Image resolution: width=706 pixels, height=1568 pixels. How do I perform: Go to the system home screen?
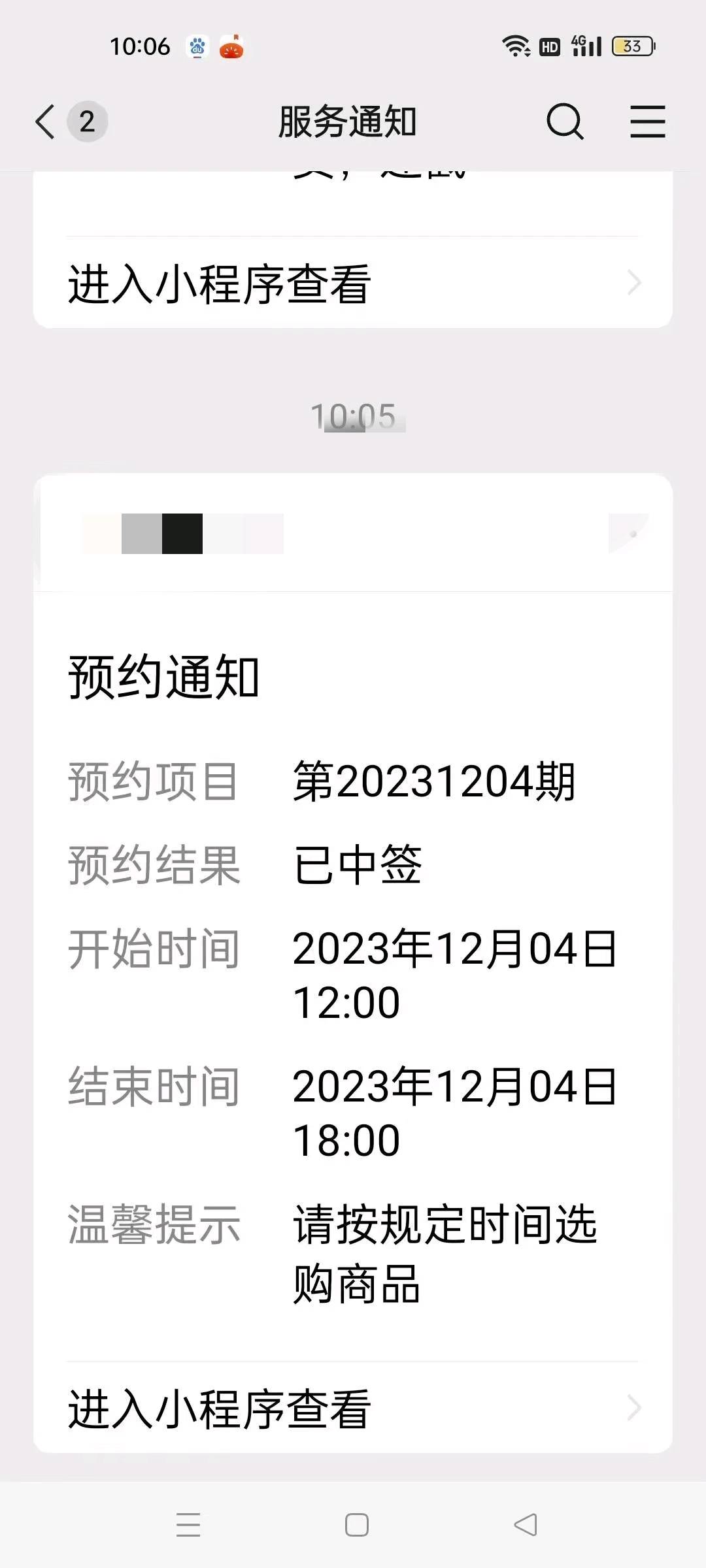coord(356,1525)
